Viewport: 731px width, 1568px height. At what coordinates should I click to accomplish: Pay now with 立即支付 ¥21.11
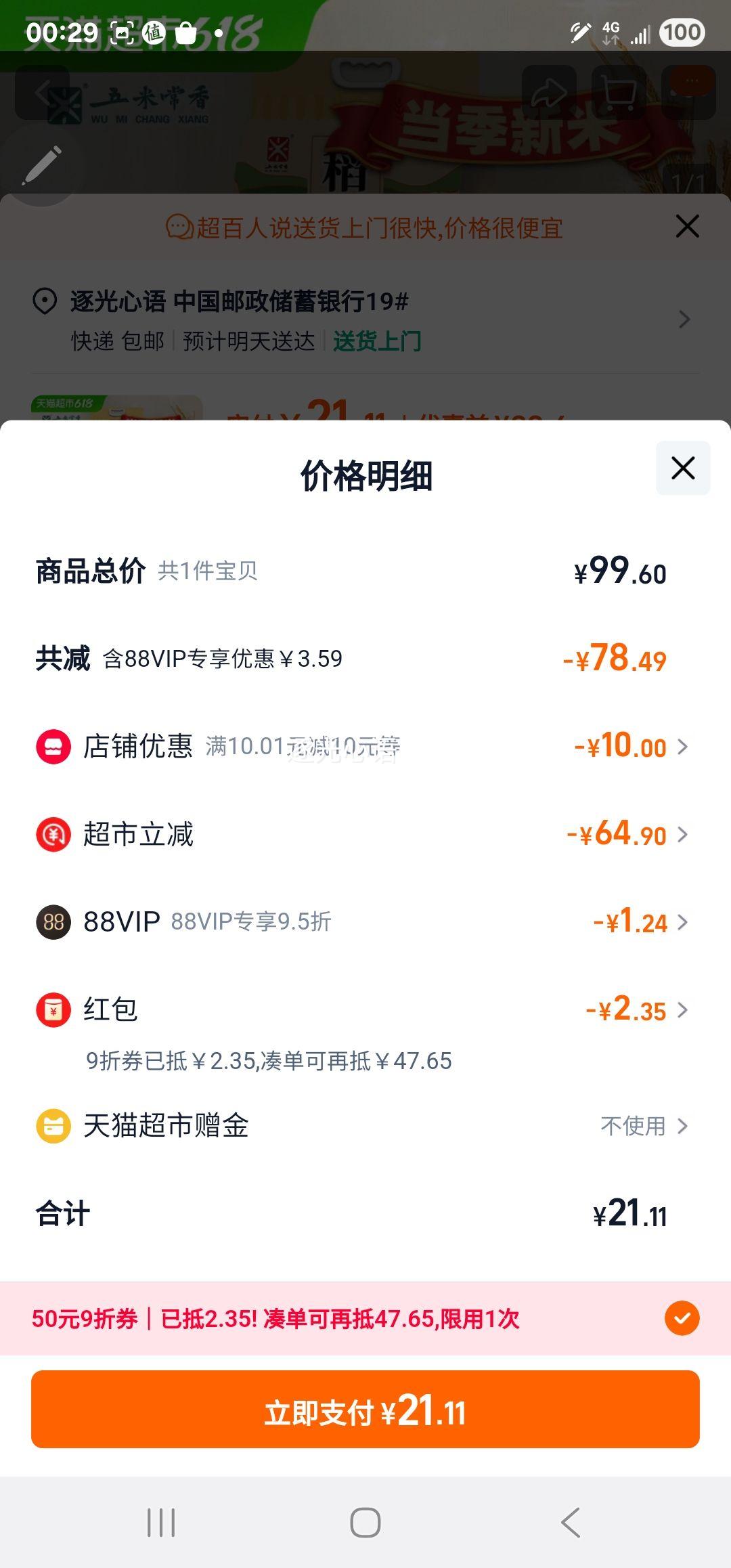point(365,1409)
